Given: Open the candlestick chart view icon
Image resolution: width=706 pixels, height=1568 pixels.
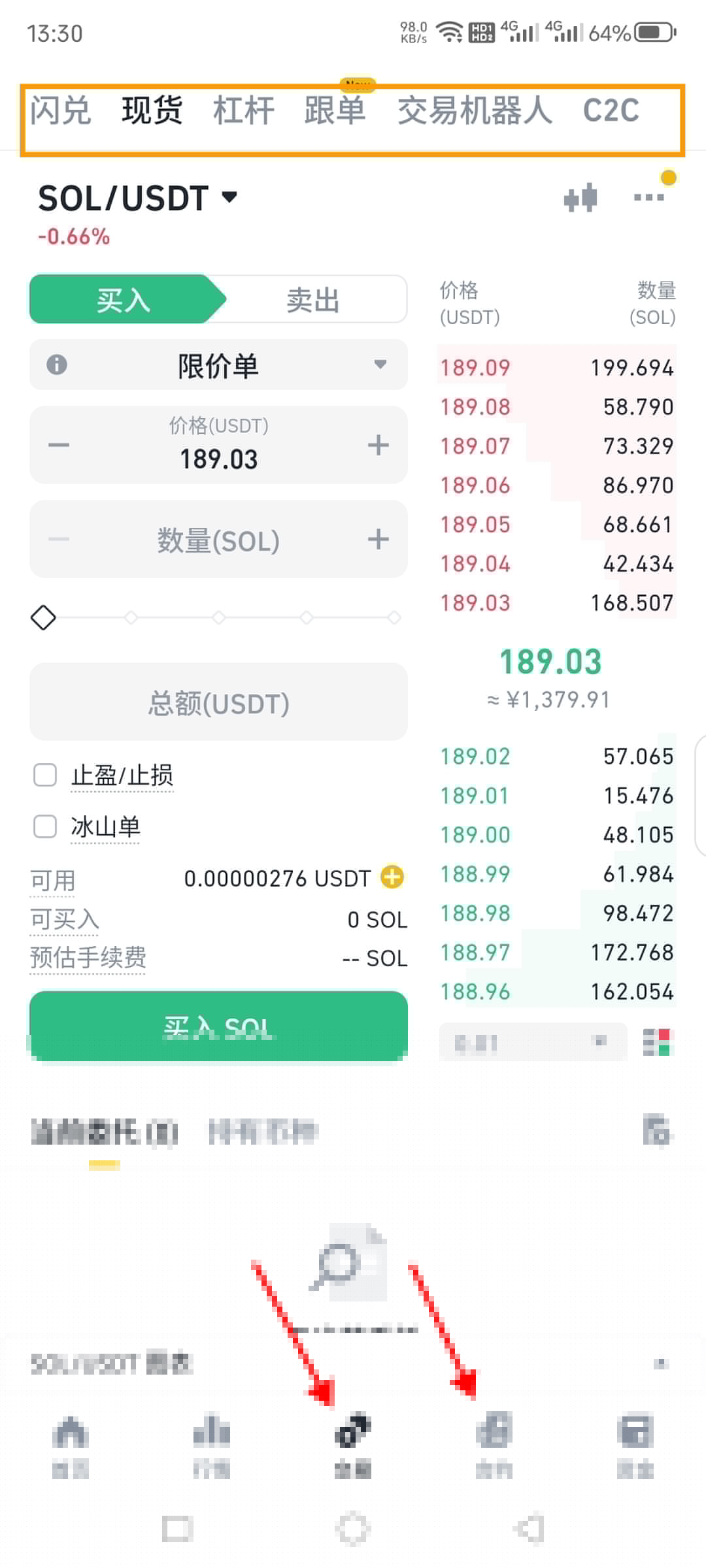Looking at the screenshot, I should coord(580,198).
